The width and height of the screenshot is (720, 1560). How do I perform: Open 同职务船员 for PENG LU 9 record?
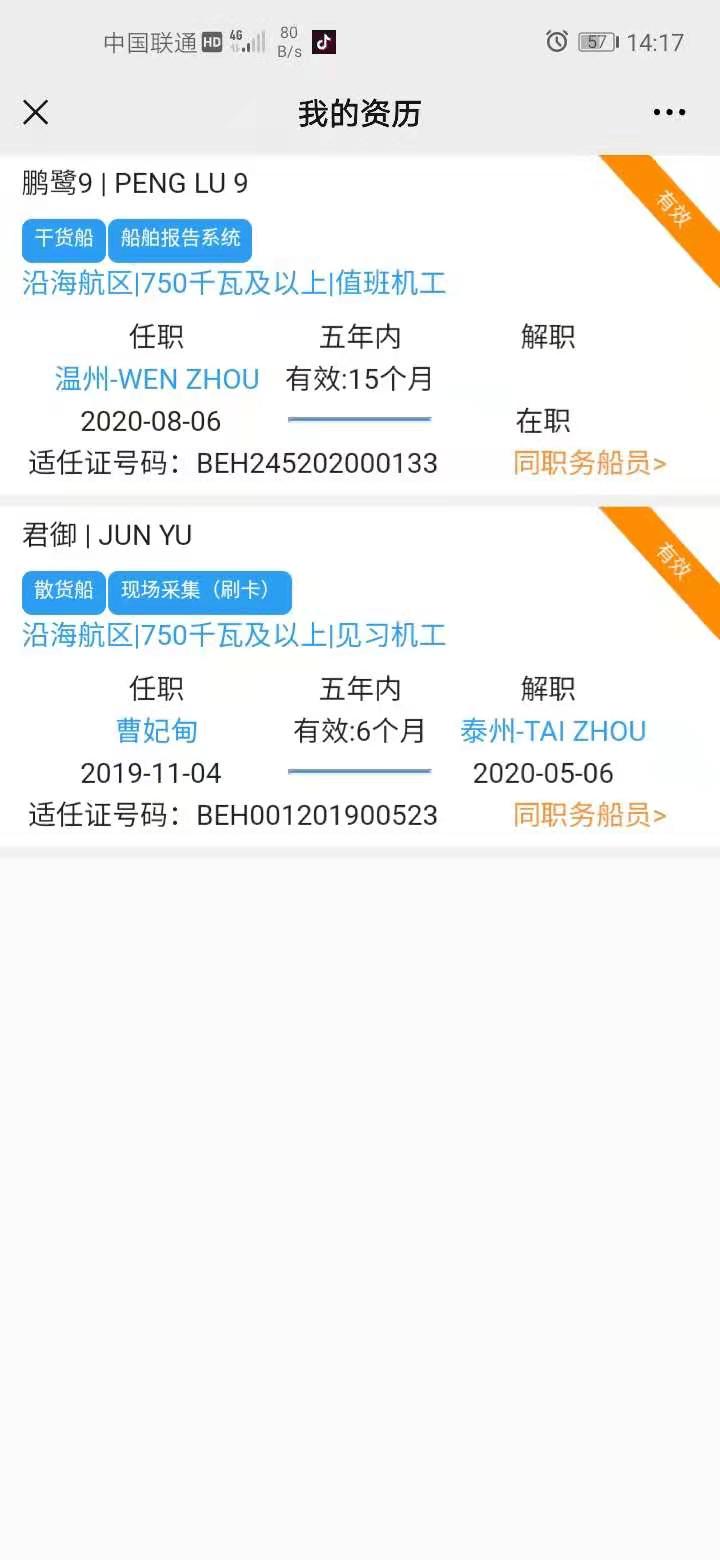[x=590, y=463]
